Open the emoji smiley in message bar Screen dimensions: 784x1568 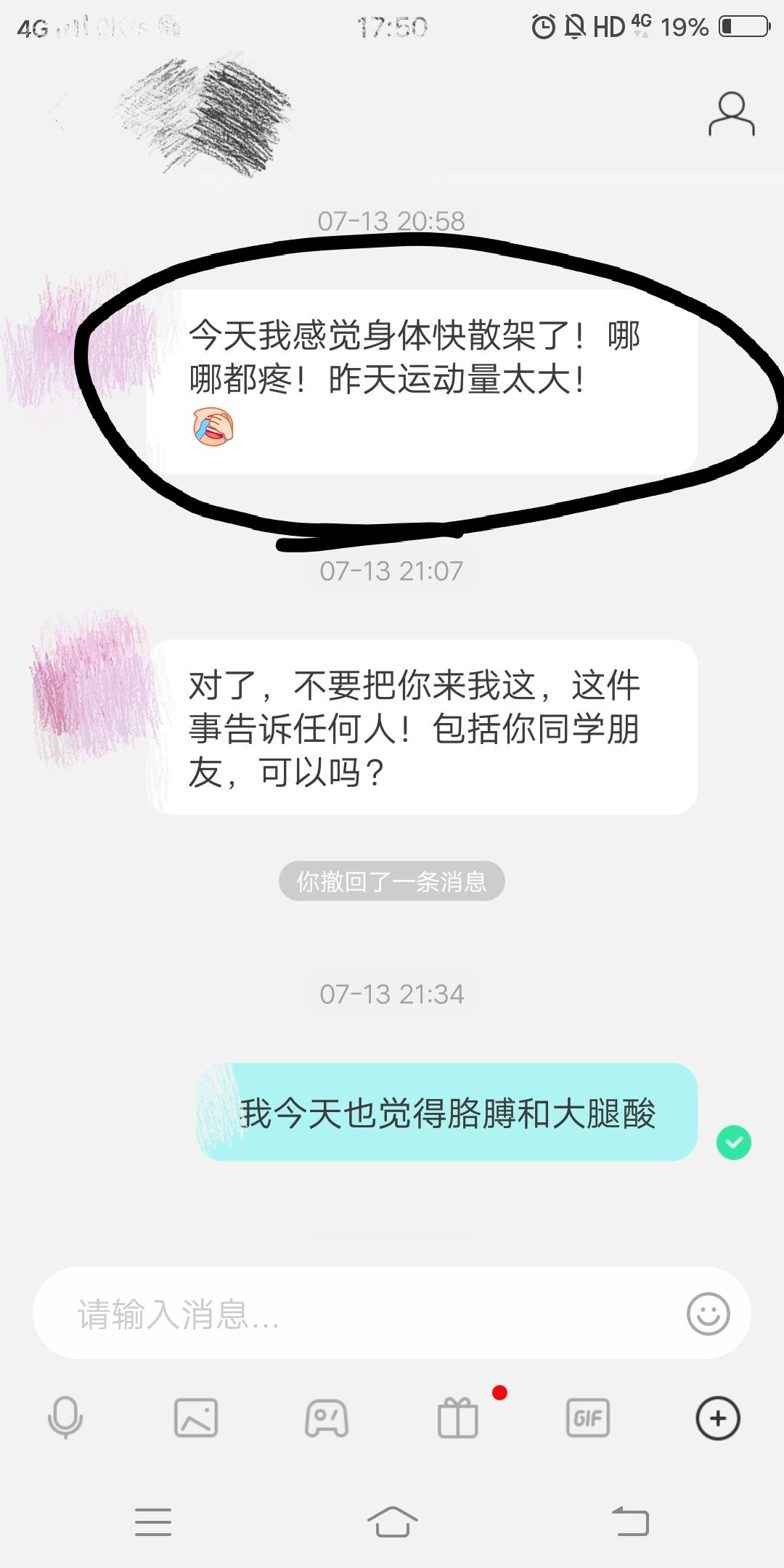709,1315
